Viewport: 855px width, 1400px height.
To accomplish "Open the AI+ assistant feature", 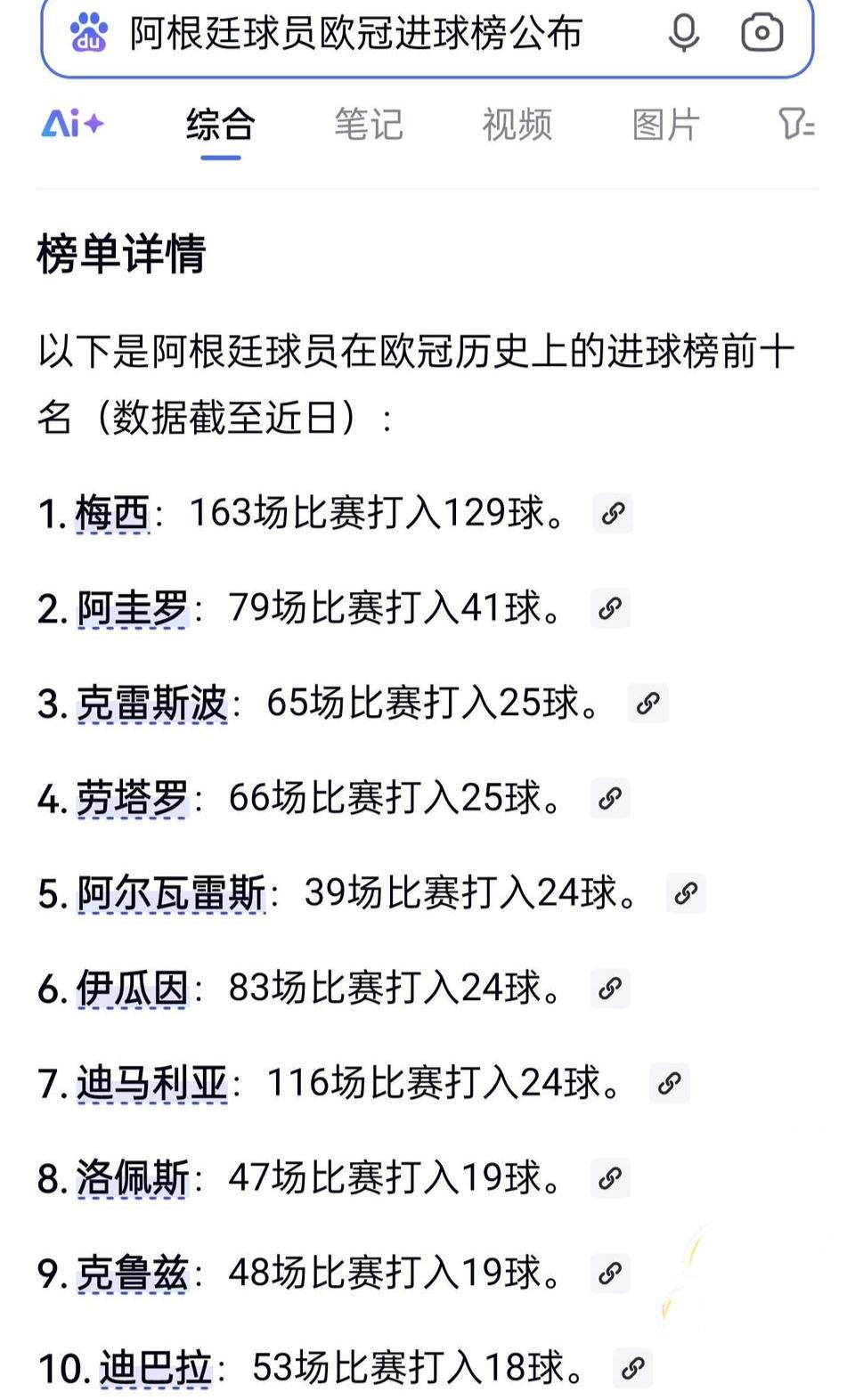I will [75, 125].
